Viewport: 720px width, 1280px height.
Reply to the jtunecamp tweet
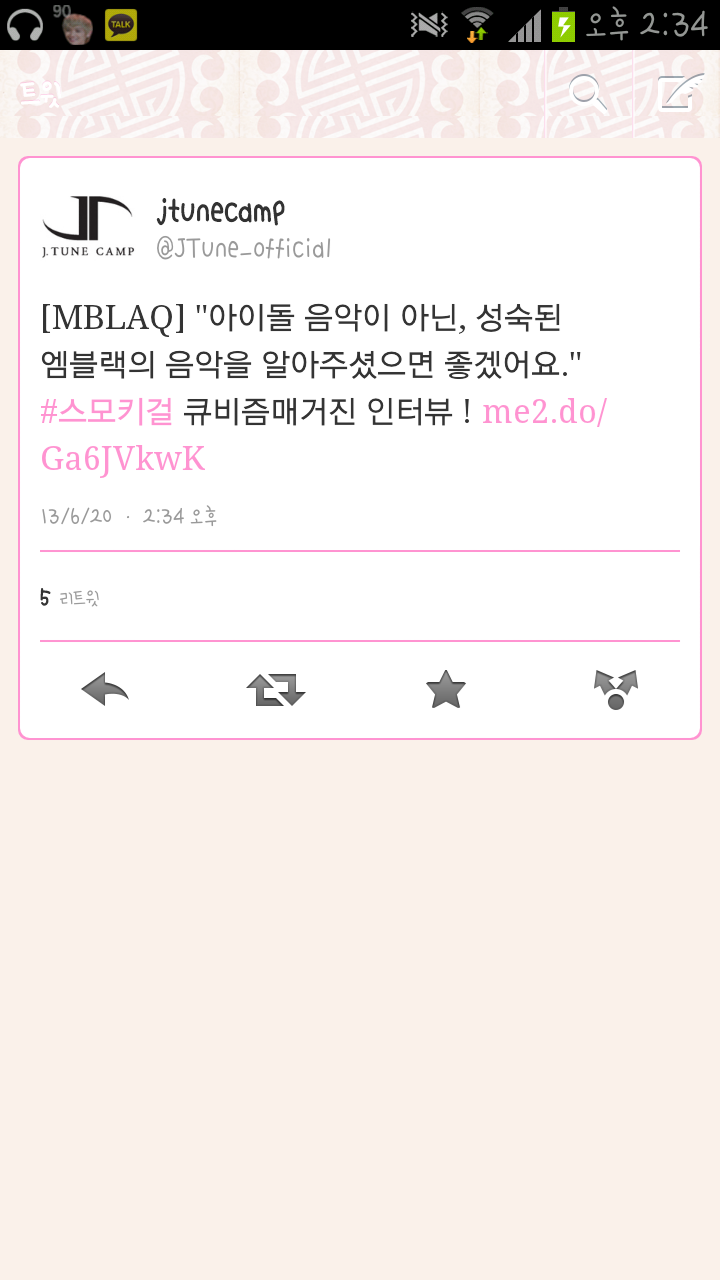click(105, 689)
